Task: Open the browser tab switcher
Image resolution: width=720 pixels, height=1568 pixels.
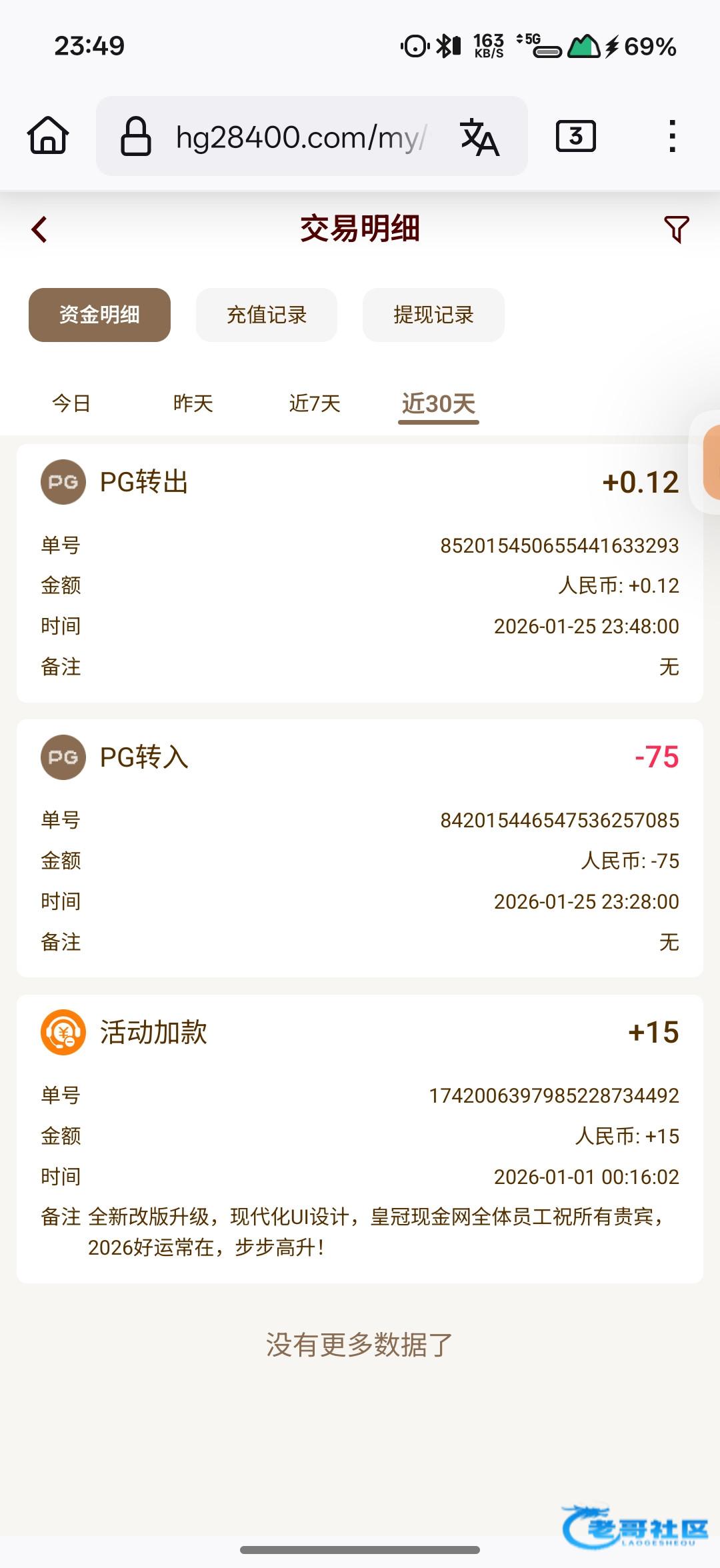Action: click(x=575, y=137)
